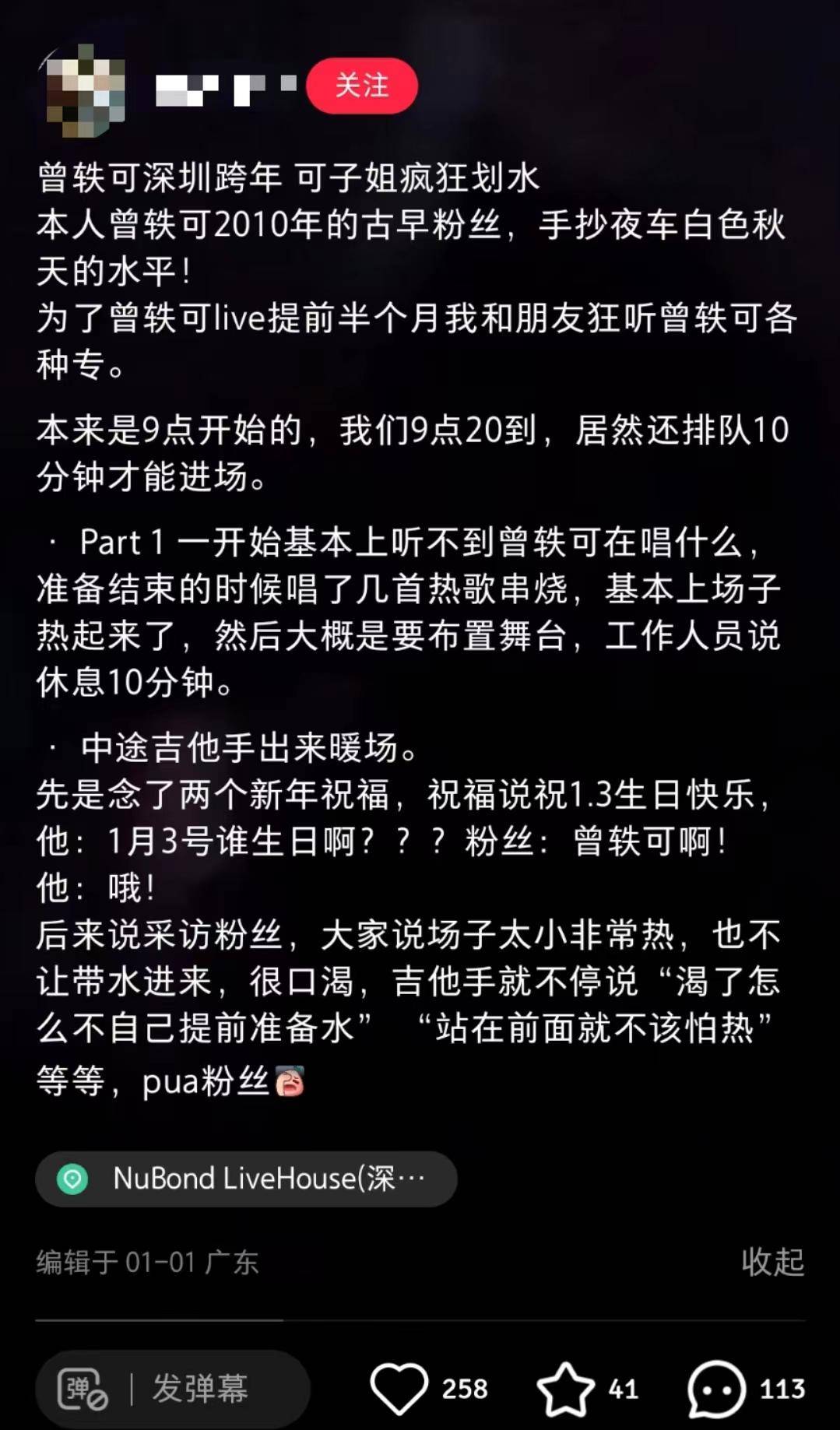The image size is (840, 1430).
Task: Open the comments bubble icon
Action: click(x=715, y=1388)
